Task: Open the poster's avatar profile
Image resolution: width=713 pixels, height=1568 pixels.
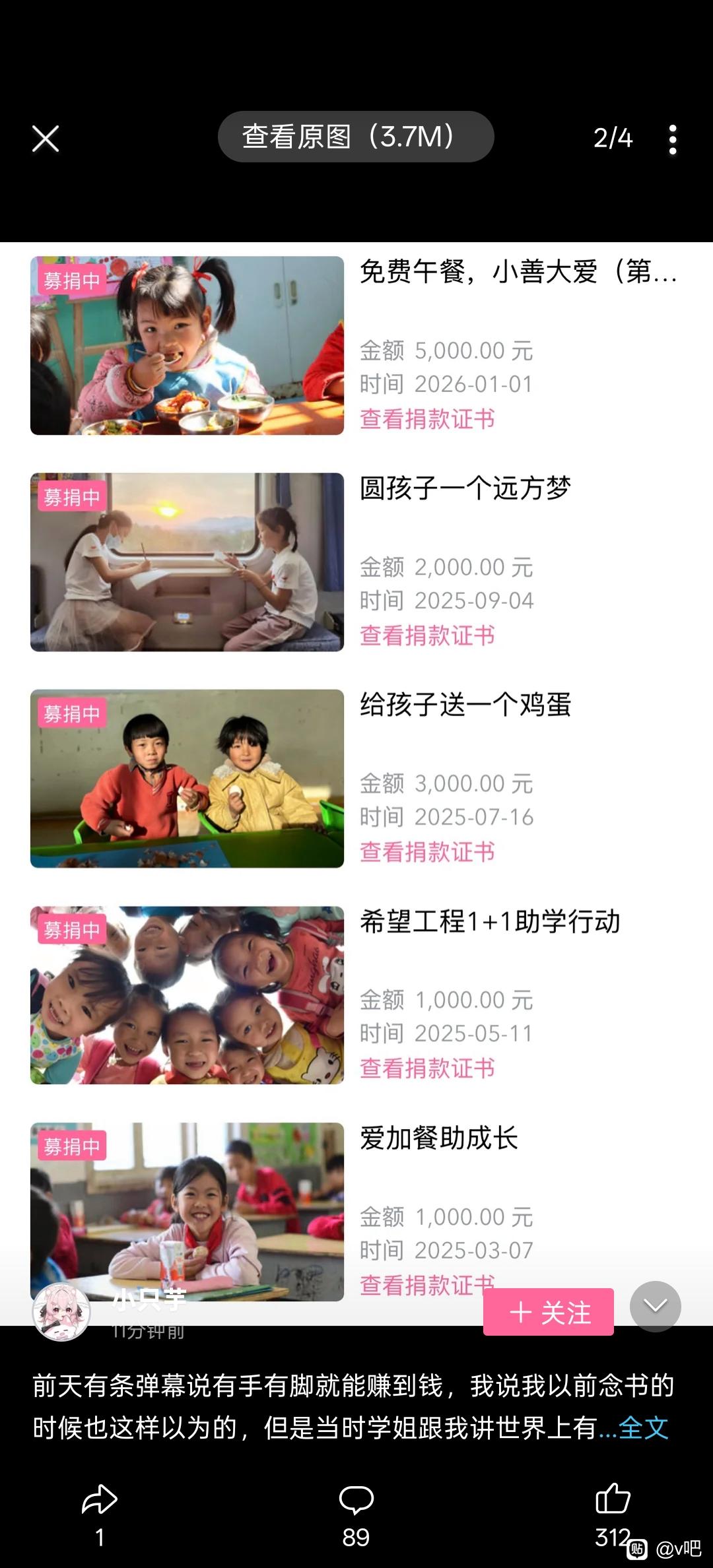Action: (61, 1312)
